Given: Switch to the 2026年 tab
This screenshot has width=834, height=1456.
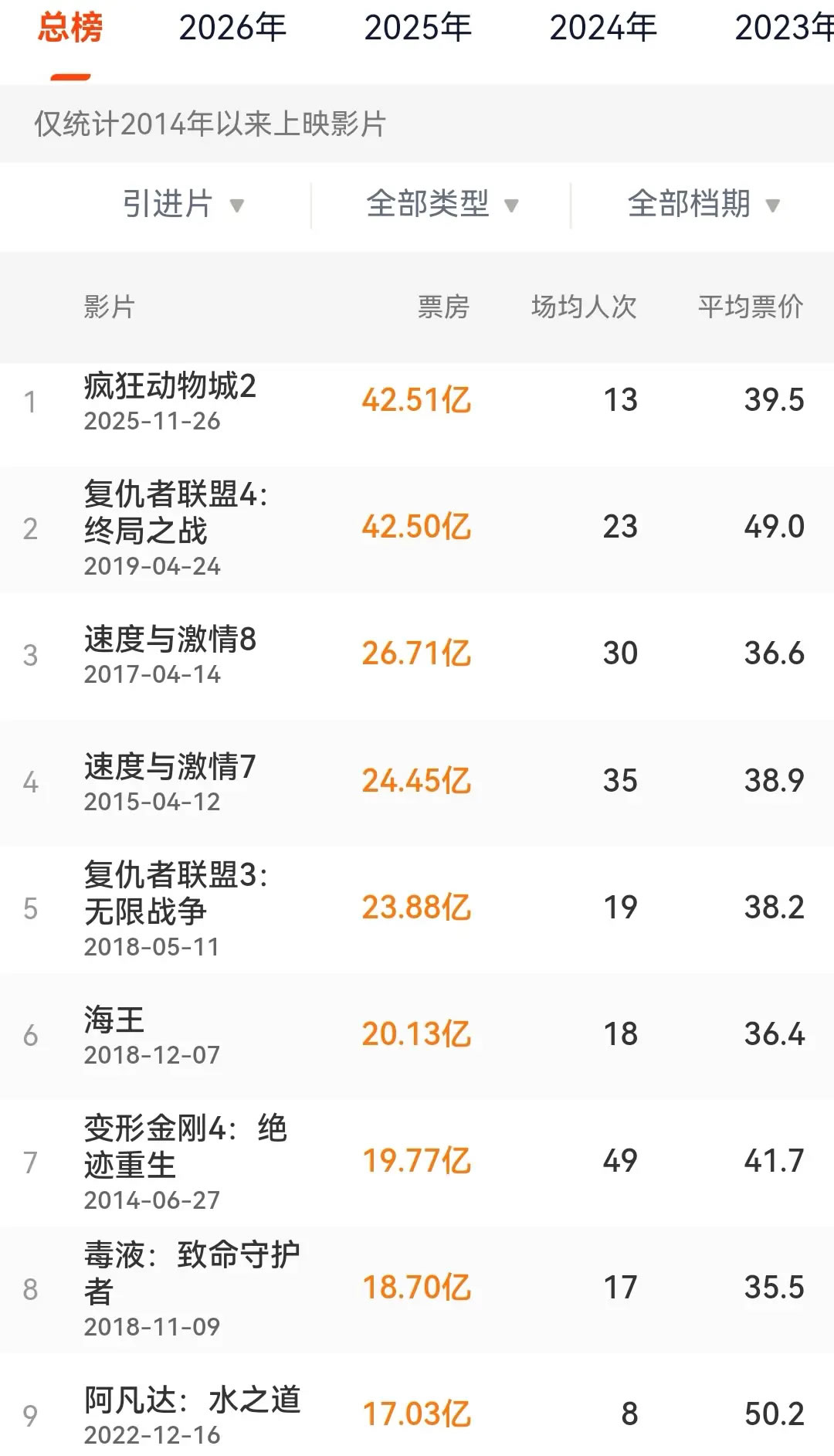Looking at the screenshot, I should pyautogui.click(x=232, y=29).
